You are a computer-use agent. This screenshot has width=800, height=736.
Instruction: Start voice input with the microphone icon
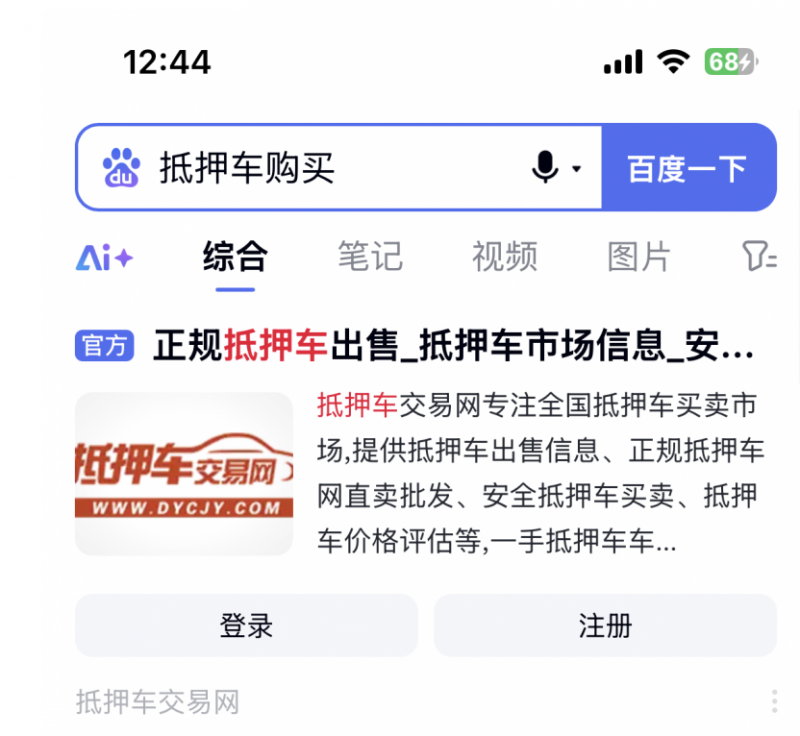tap(545, 168)
